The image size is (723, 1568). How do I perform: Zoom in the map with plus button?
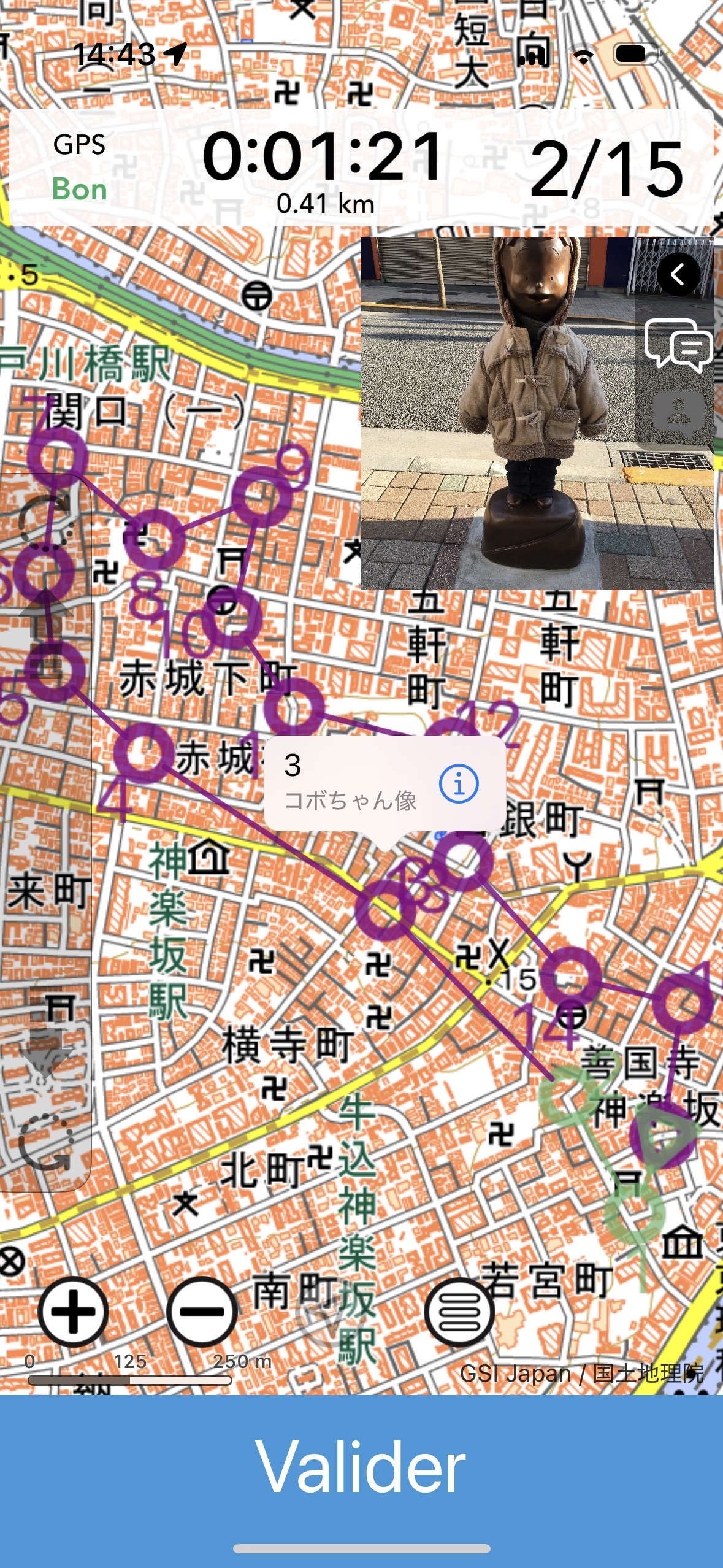point(74,1312)
